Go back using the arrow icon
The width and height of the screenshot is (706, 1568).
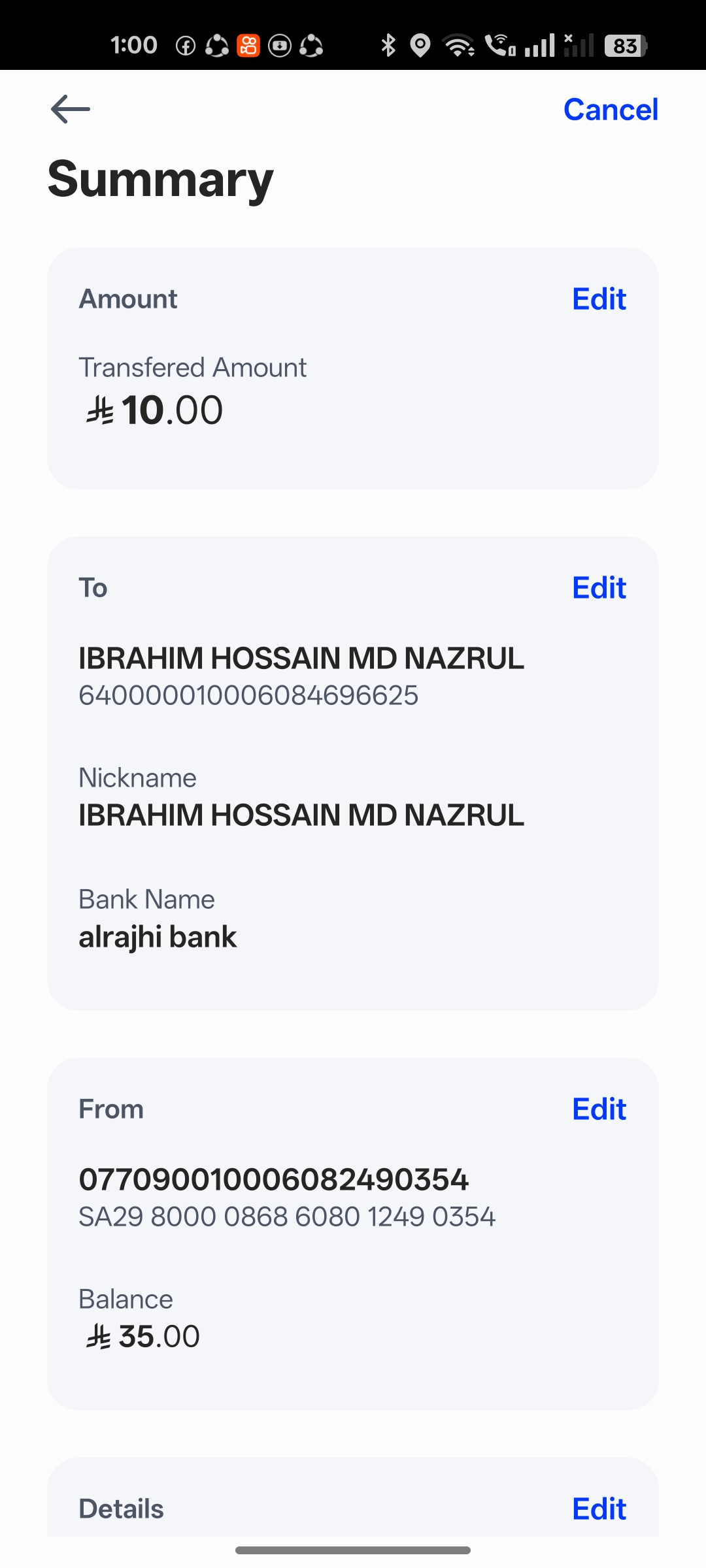click(71, 109)
